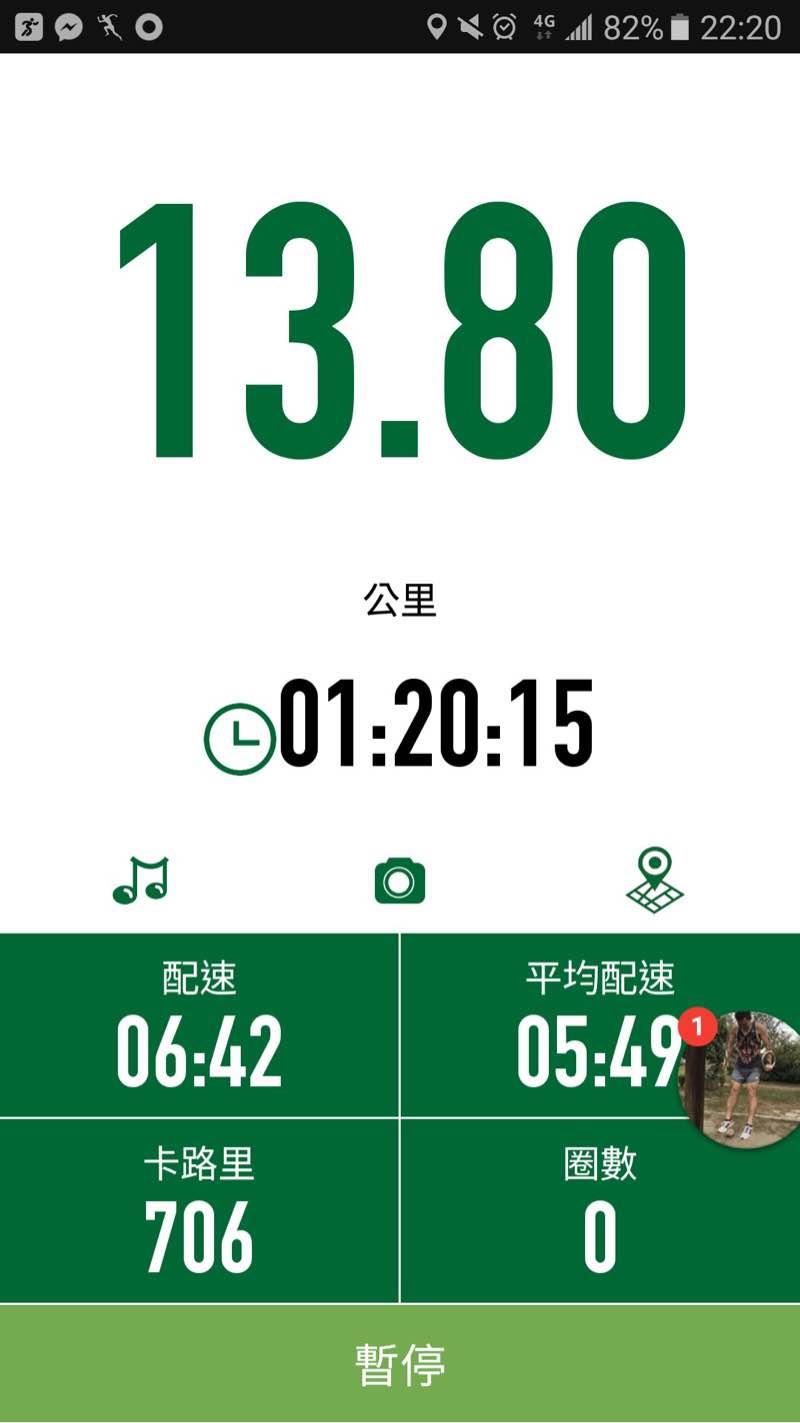Tap the camera icon to take photo
This screenshot has height=1423, width=800.
pyautogui.click(x=400, y=881)
